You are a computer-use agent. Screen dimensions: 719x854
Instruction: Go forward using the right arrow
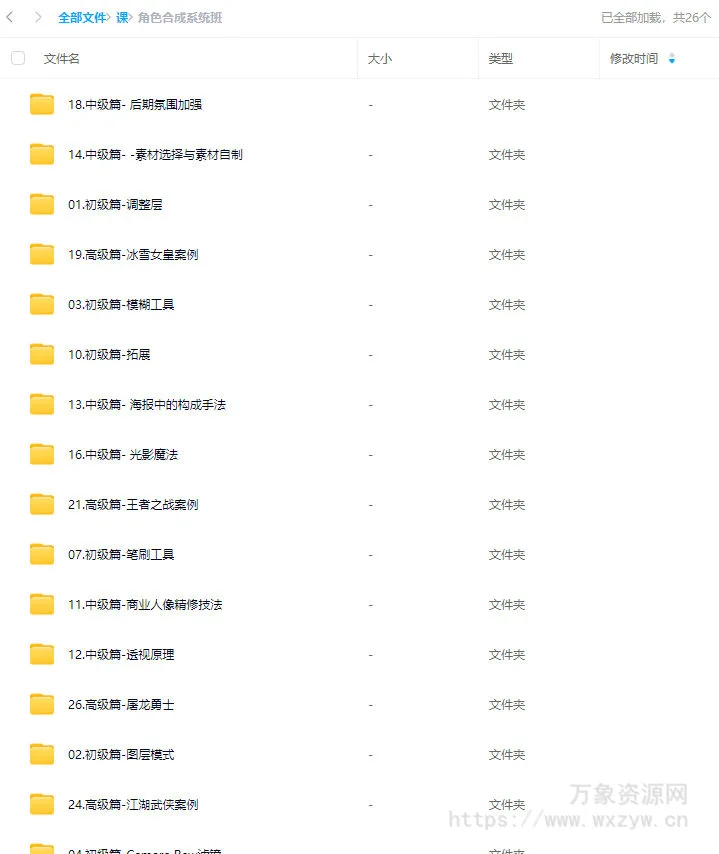tap(38, 17)
